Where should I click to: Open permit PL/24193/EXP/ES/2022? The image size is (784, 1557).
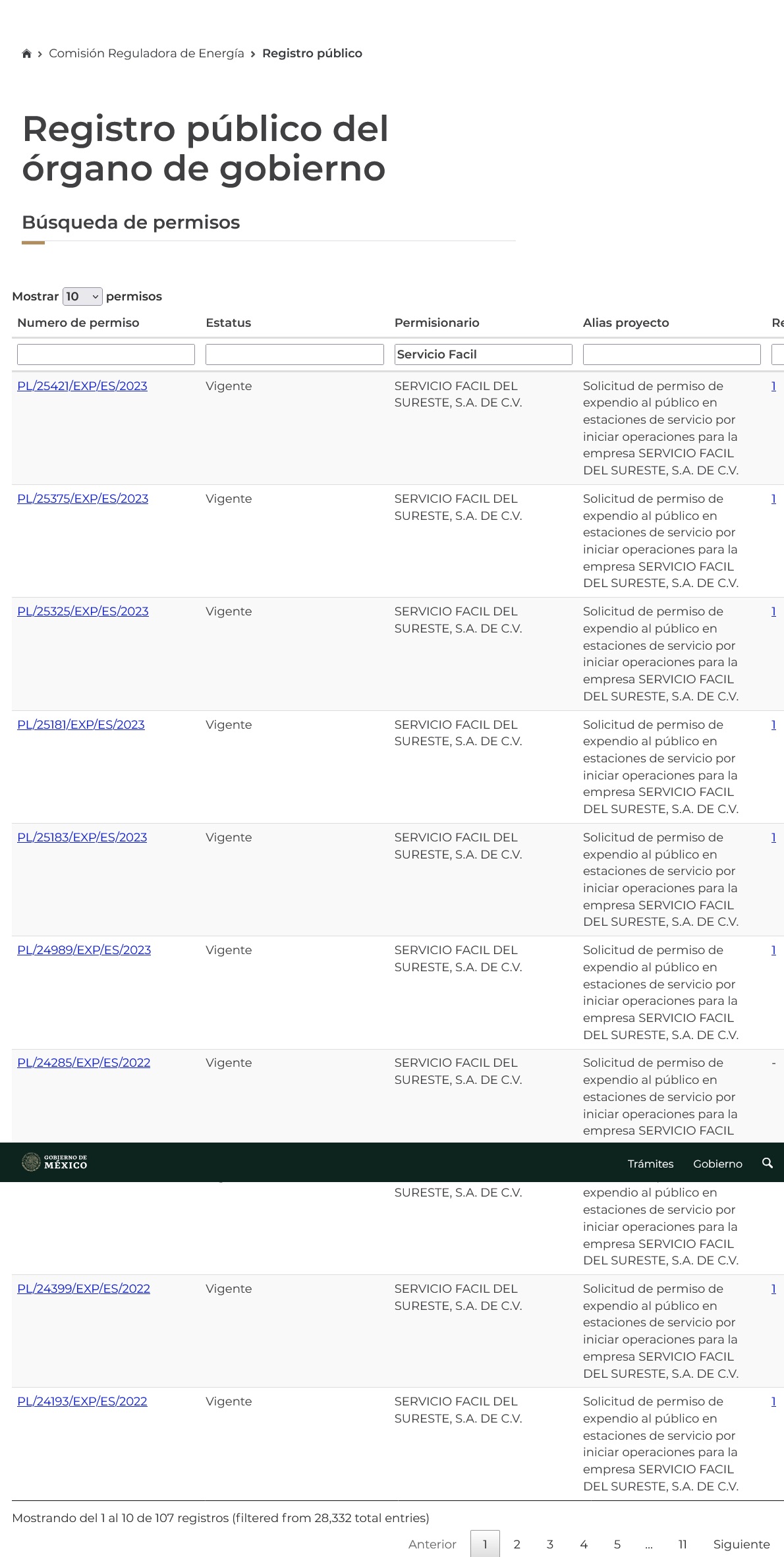pos(82,1401)
